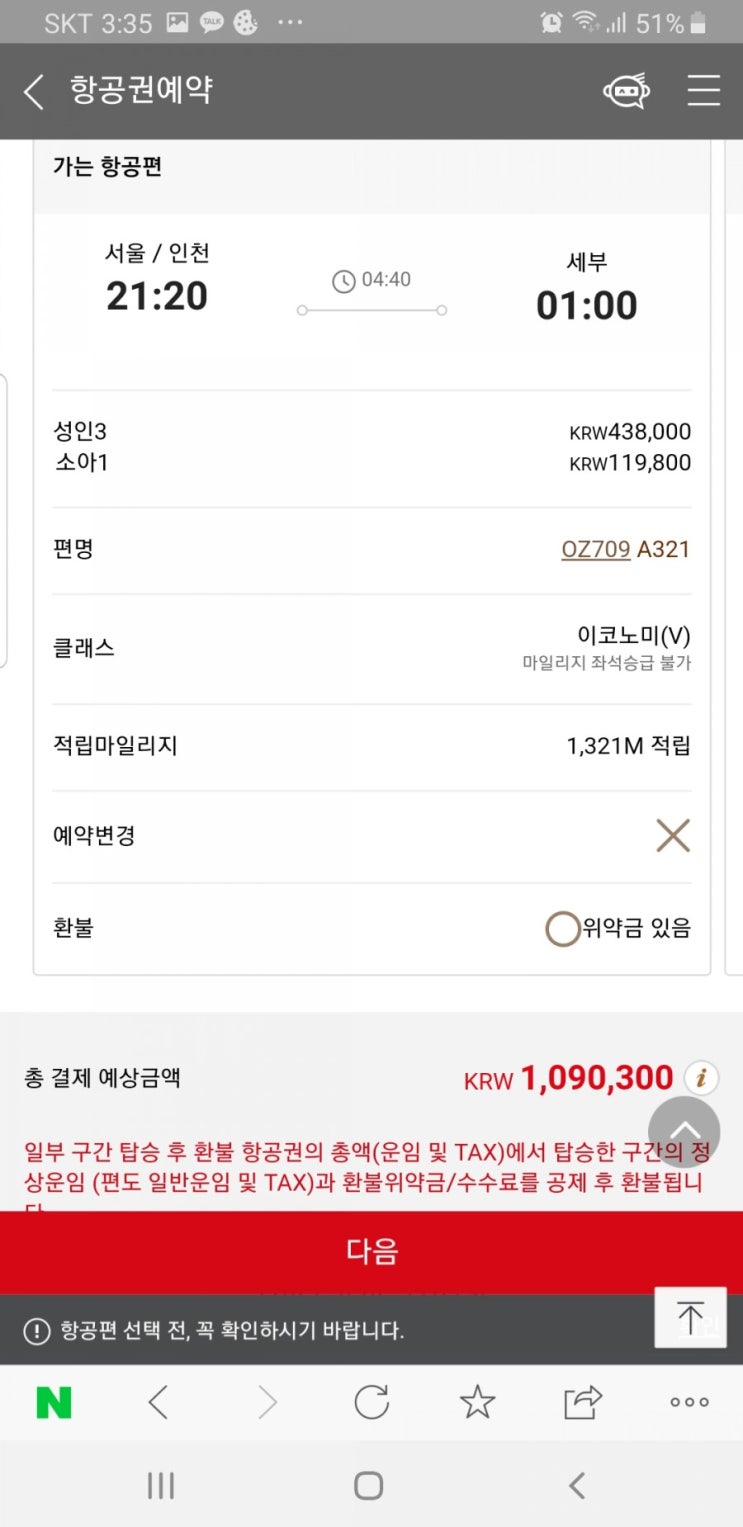743x1527 pixels.
Task: Tap the system home button
Action: pos(368,1486)
